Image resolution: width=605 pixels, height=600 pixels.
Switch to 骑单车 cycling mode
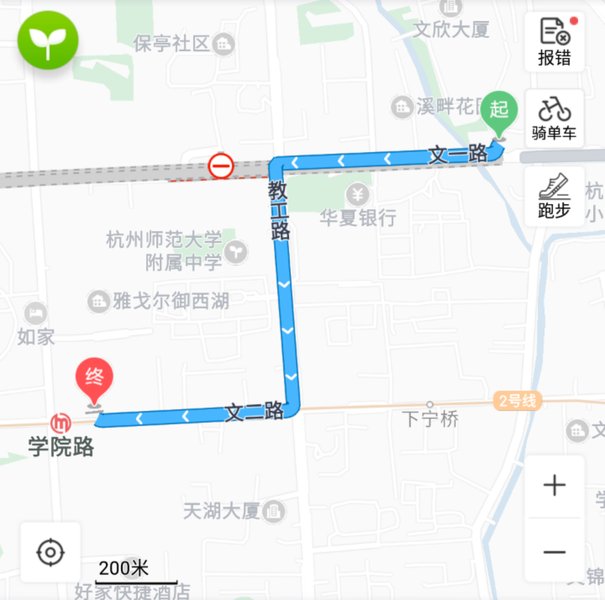(x=554, y=119)
